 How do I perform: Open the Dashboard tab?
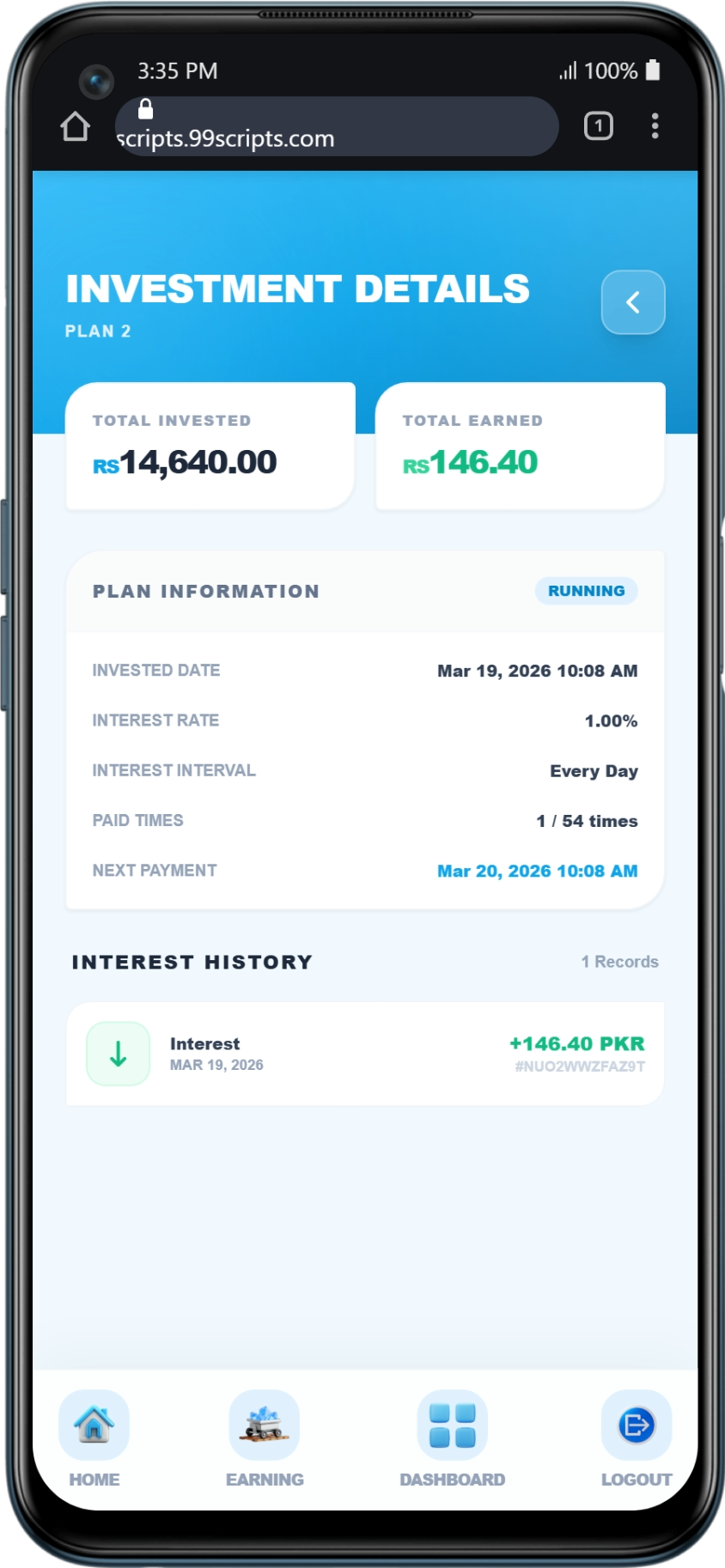click(452, 1437)
